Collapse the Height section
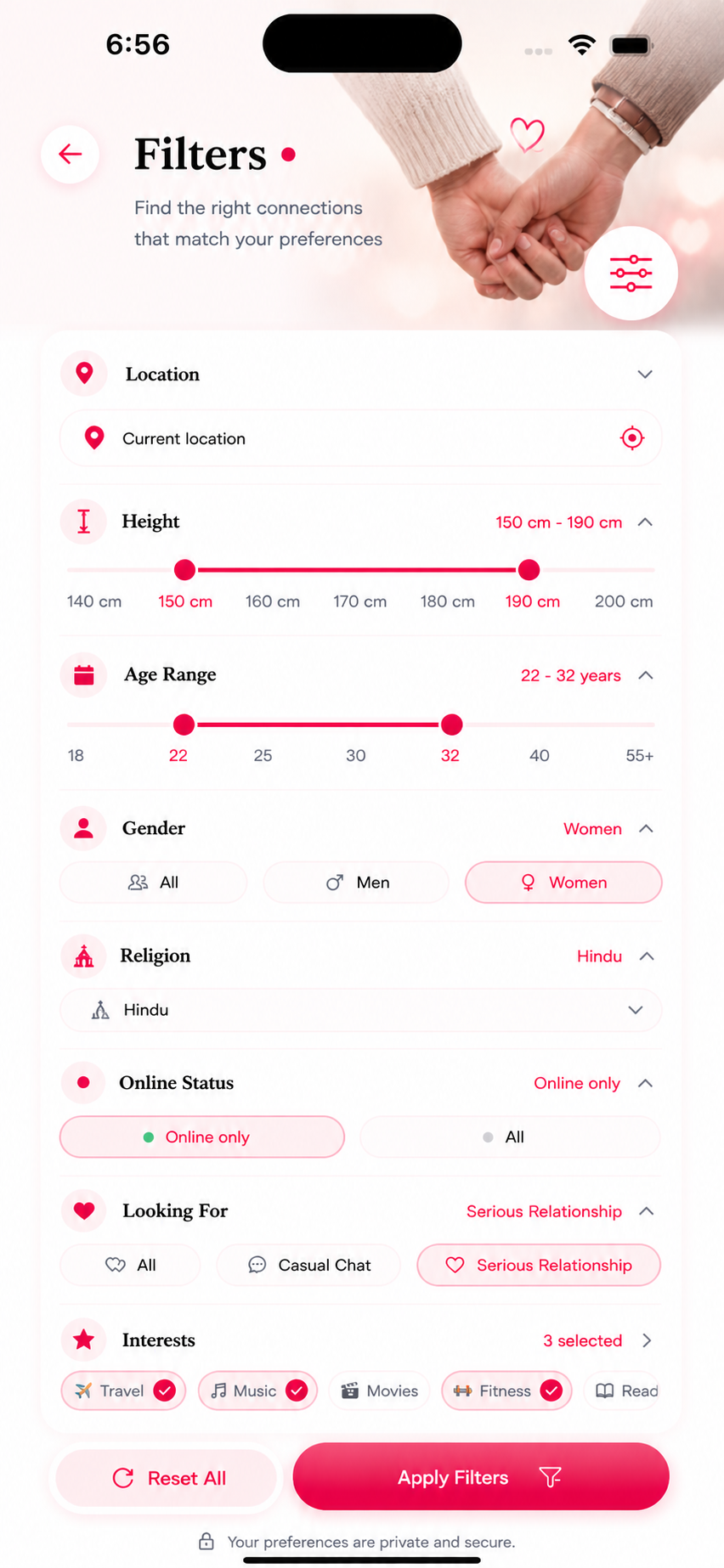 click(645, 522)
